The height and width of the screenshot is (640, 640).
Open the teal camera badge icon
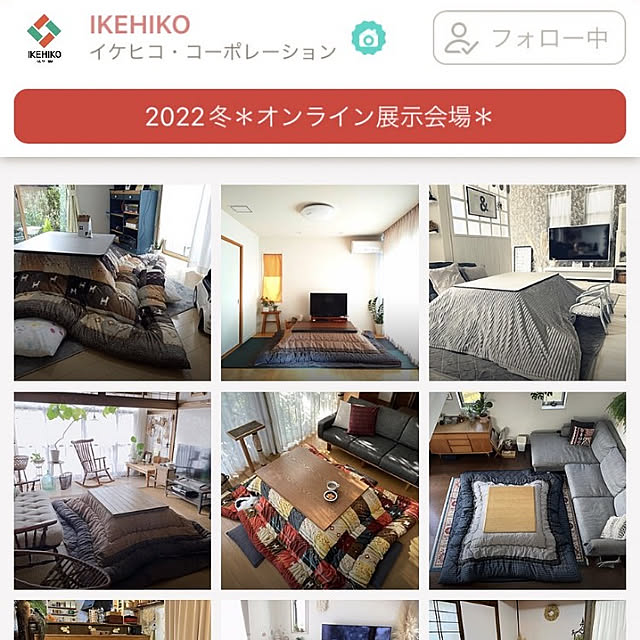point(368,39)
